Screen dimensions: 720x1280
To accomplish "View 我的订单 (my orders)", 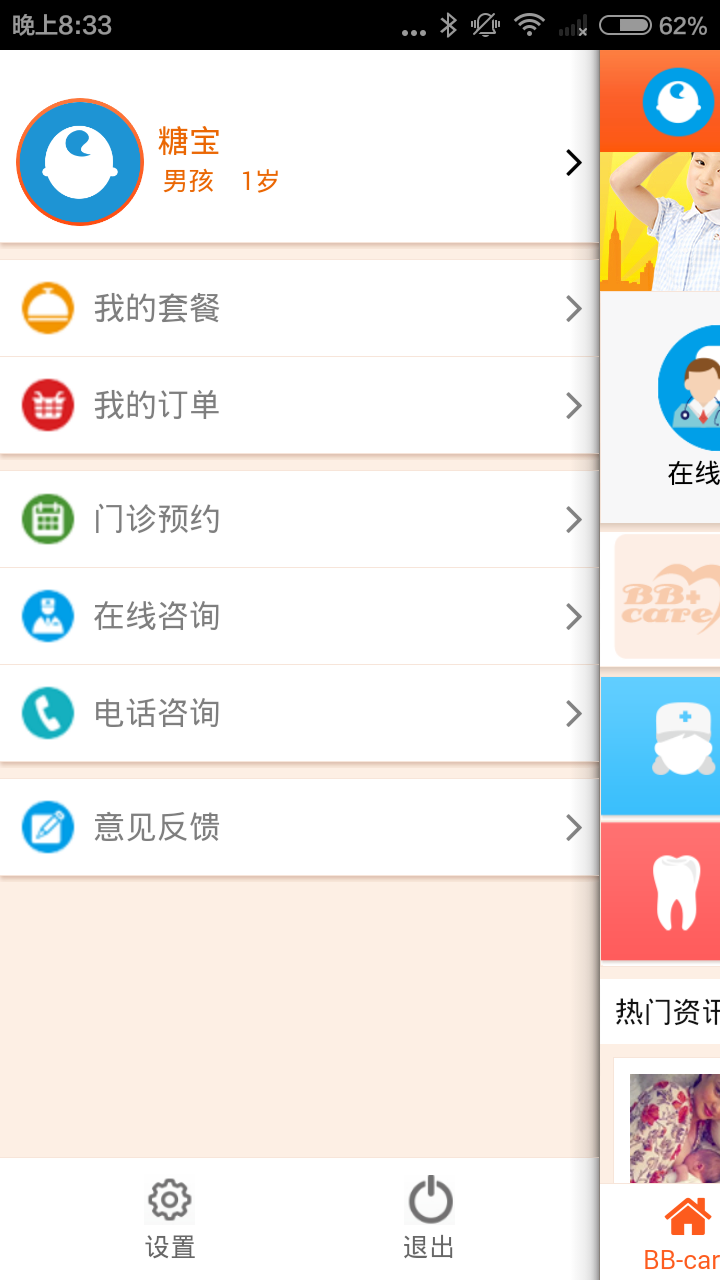I will click(x=300, y=405).
